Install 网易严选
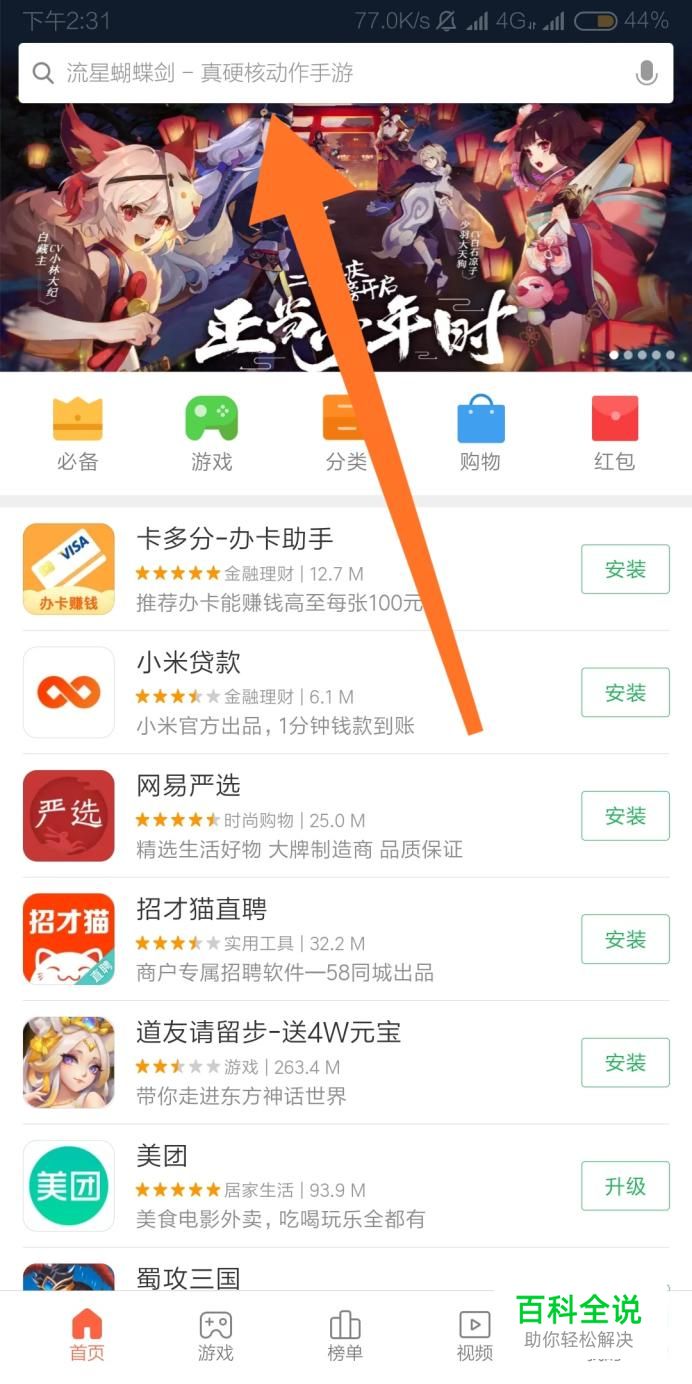 click(625, 816)
